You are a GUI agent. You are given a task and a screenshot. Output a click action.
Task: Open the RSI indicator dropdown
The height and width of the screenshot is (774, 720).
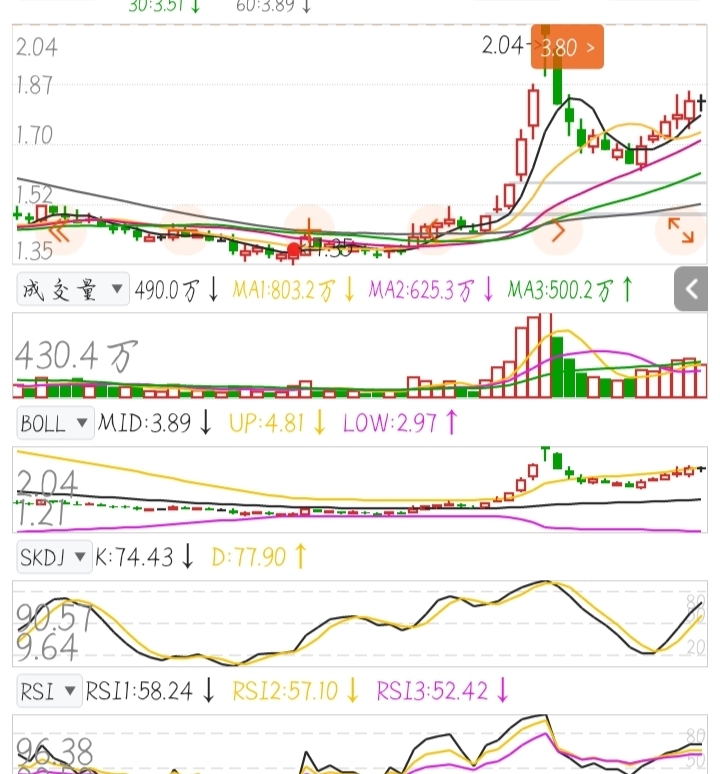click(x=49, y=690)
